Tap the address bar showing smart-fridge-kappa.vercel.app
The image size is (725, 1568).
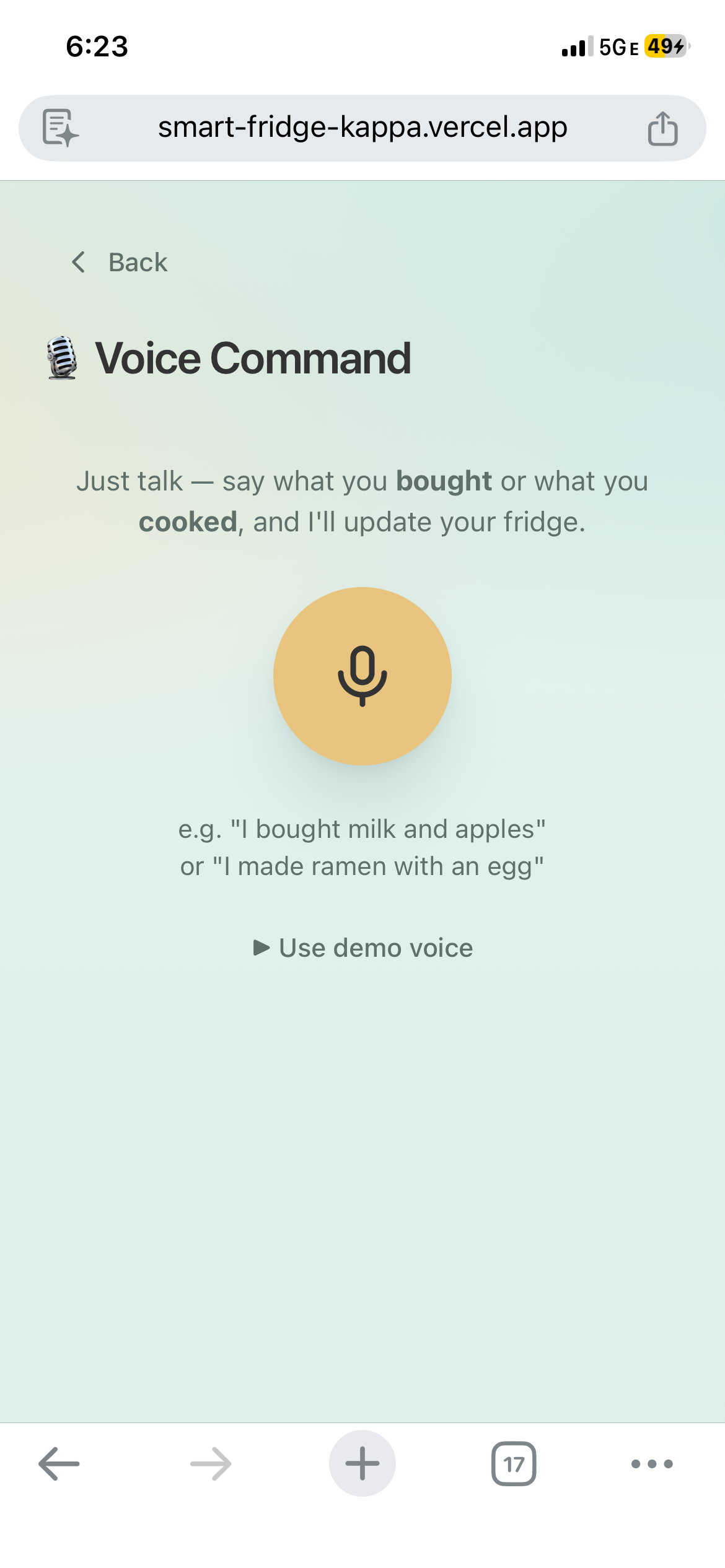pos(362,128)
